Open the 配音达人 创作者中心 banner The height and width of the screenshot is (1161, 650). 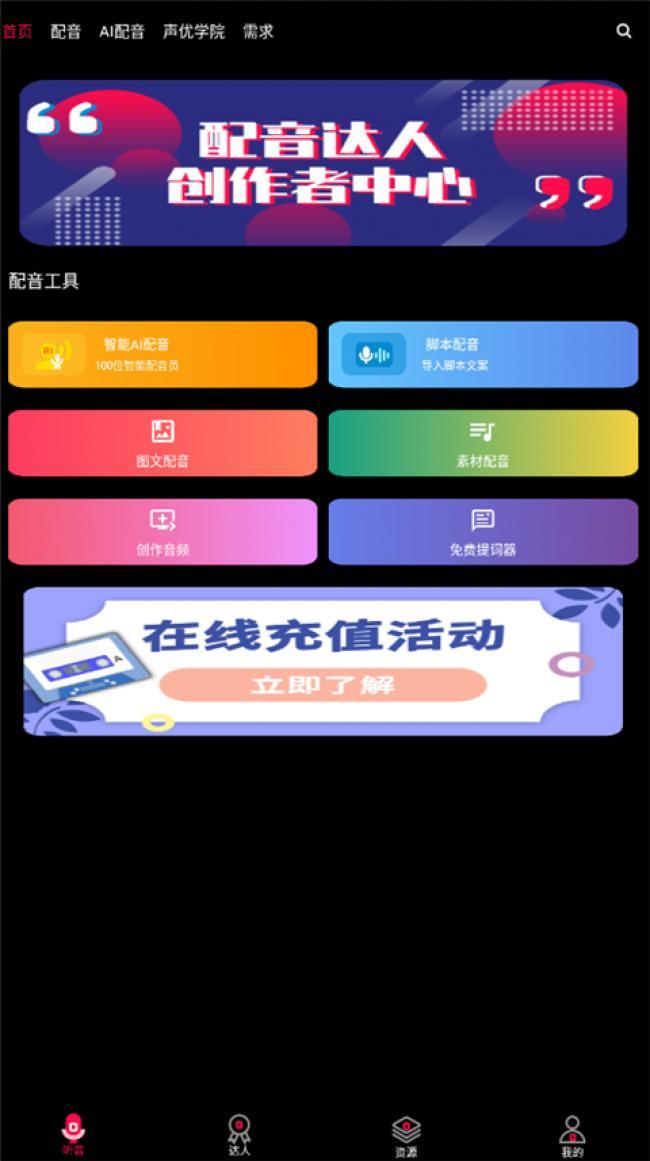coord(323,163)
